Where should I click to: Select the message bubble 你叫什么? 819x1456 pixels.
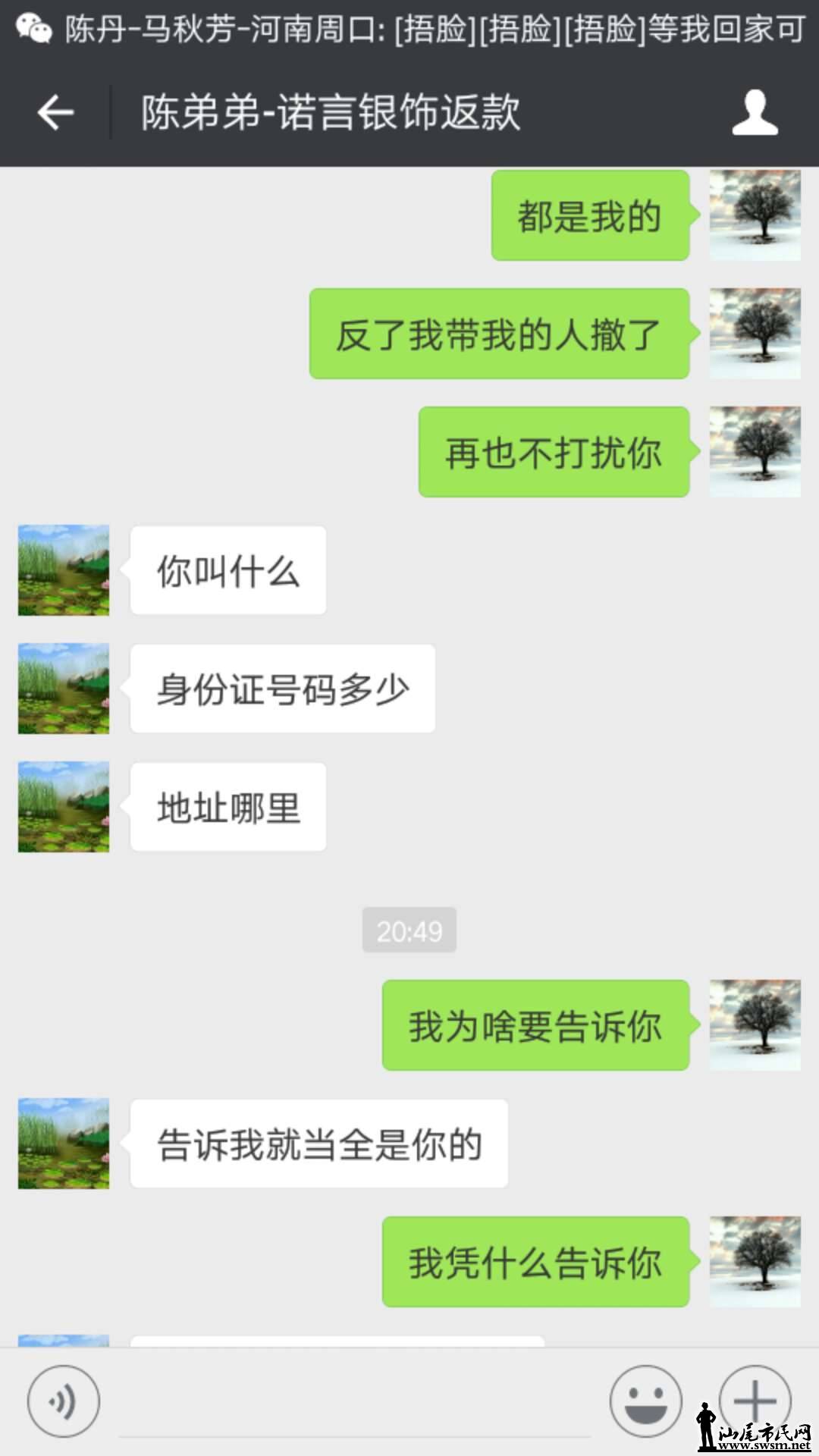coord(227,570)
